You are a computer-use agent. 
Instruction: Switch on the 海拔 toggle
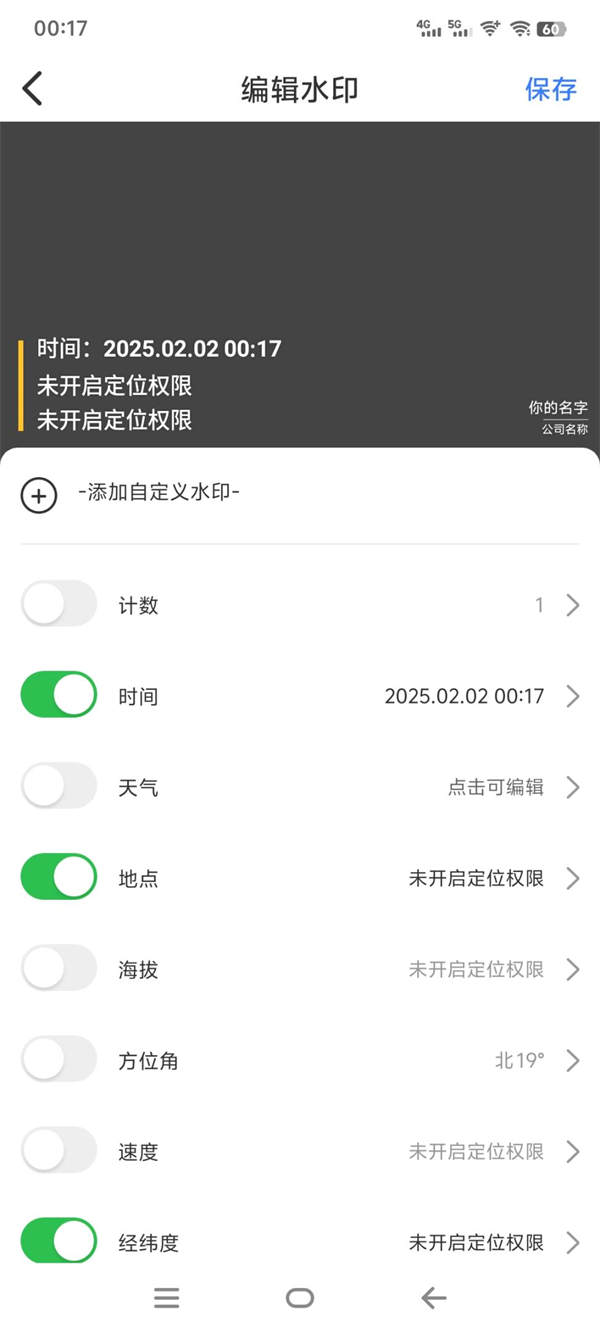tap(59, 969)
